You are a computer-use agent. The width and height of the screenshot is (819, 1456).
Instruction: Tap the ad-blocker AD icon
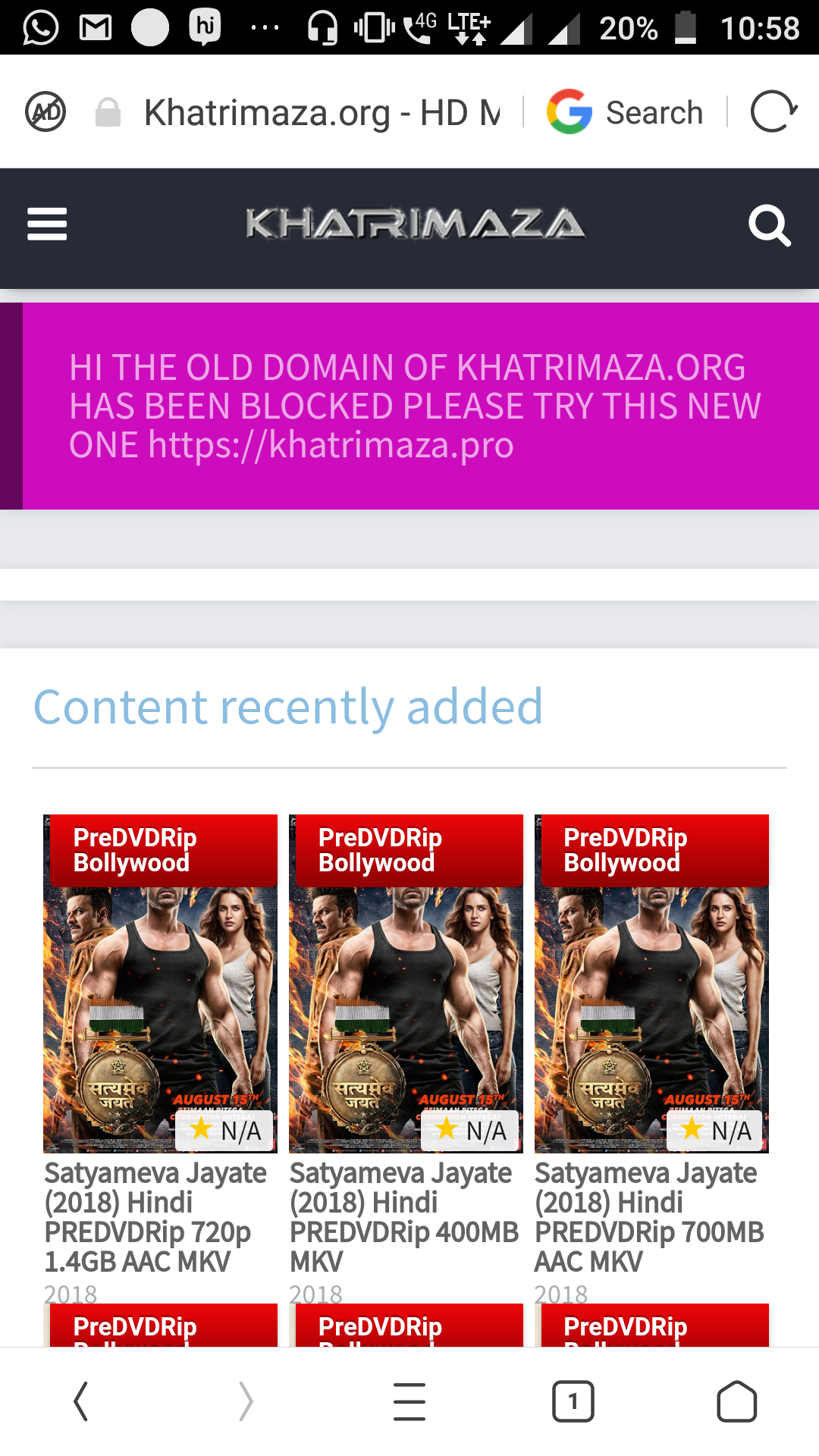pos(45,111)
